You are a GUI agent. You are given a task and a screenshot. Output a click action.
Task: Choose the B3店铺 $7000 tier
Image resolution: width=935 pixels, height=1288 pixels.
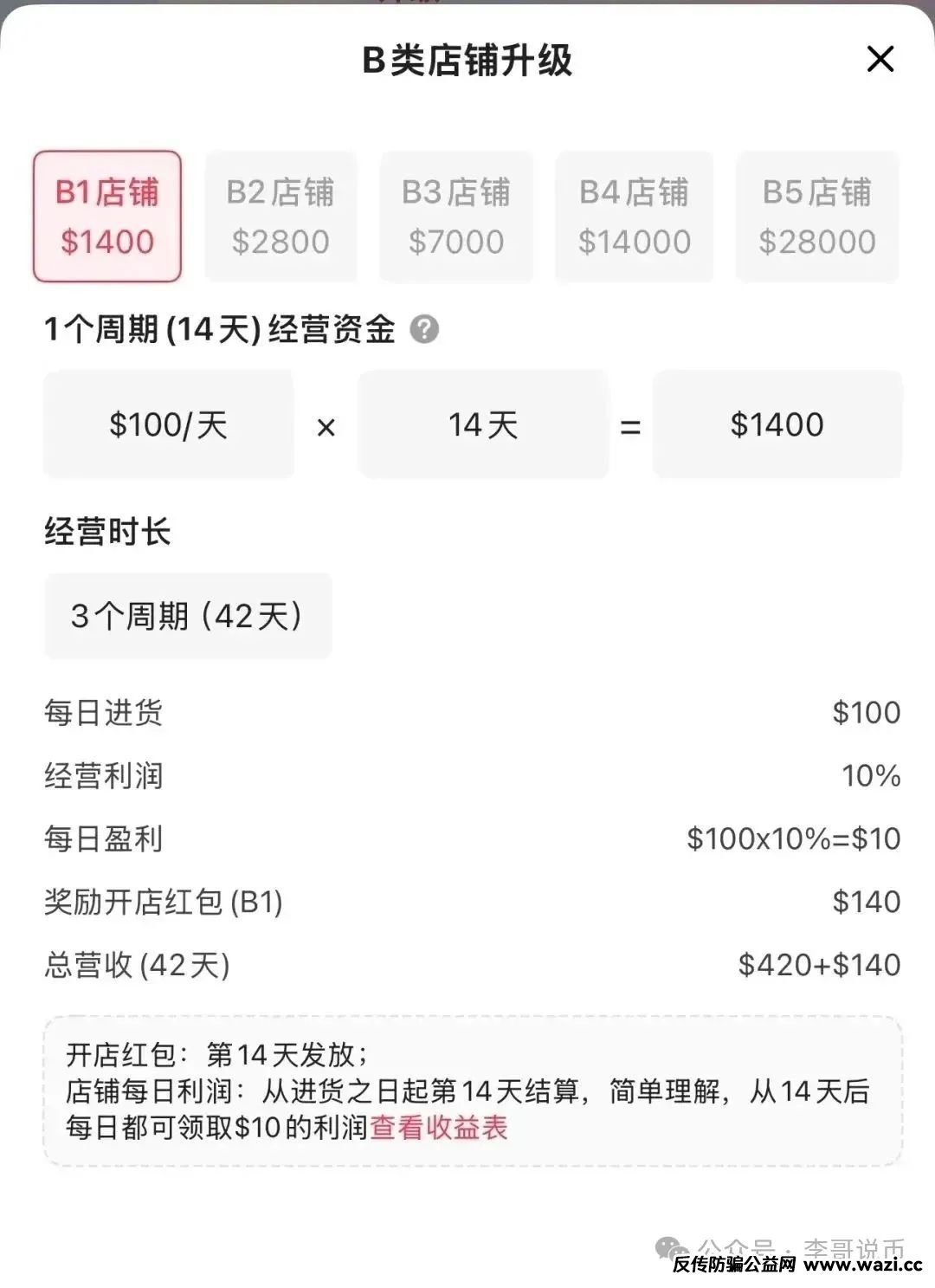pos(456,217)
